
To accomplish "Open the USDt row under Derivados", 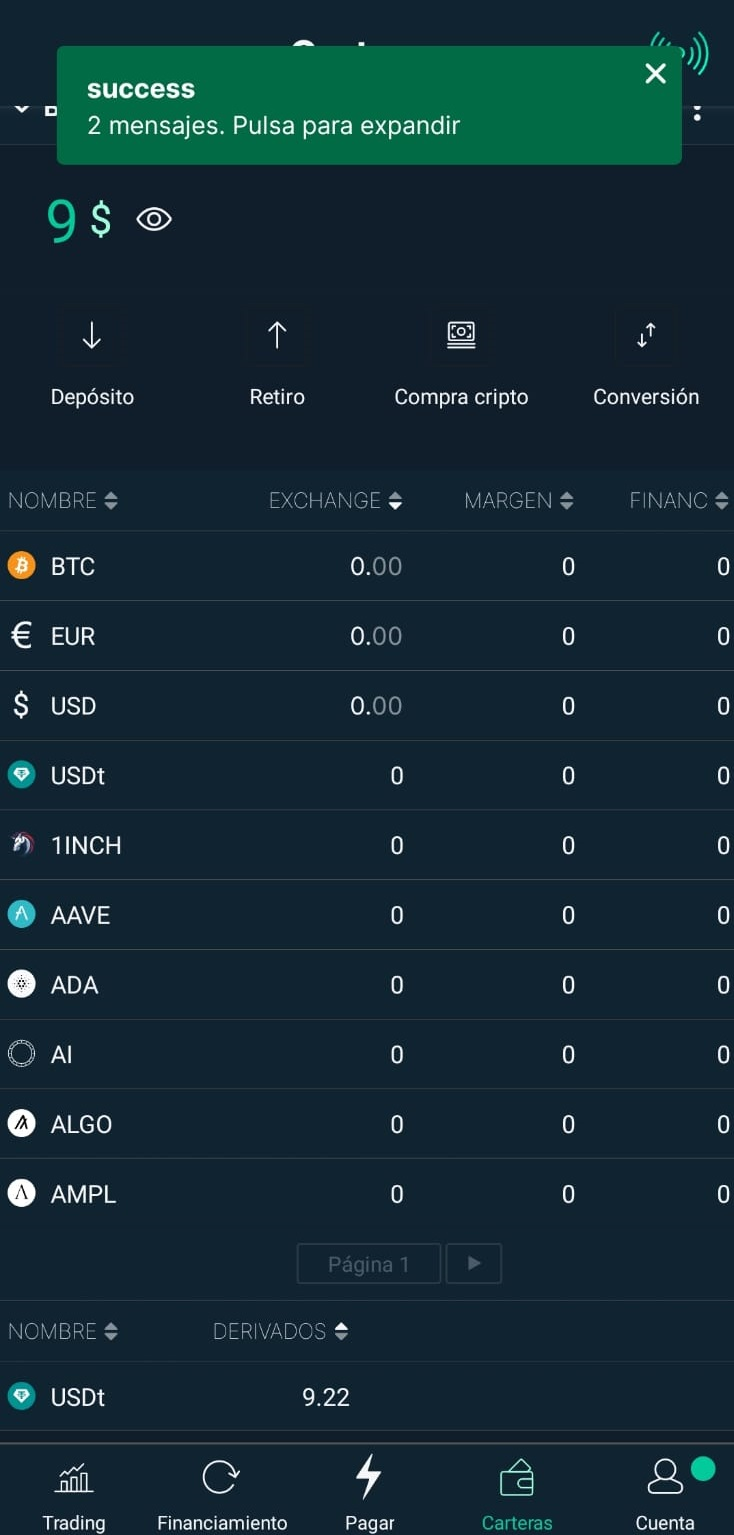I will tap(367, 1396).
